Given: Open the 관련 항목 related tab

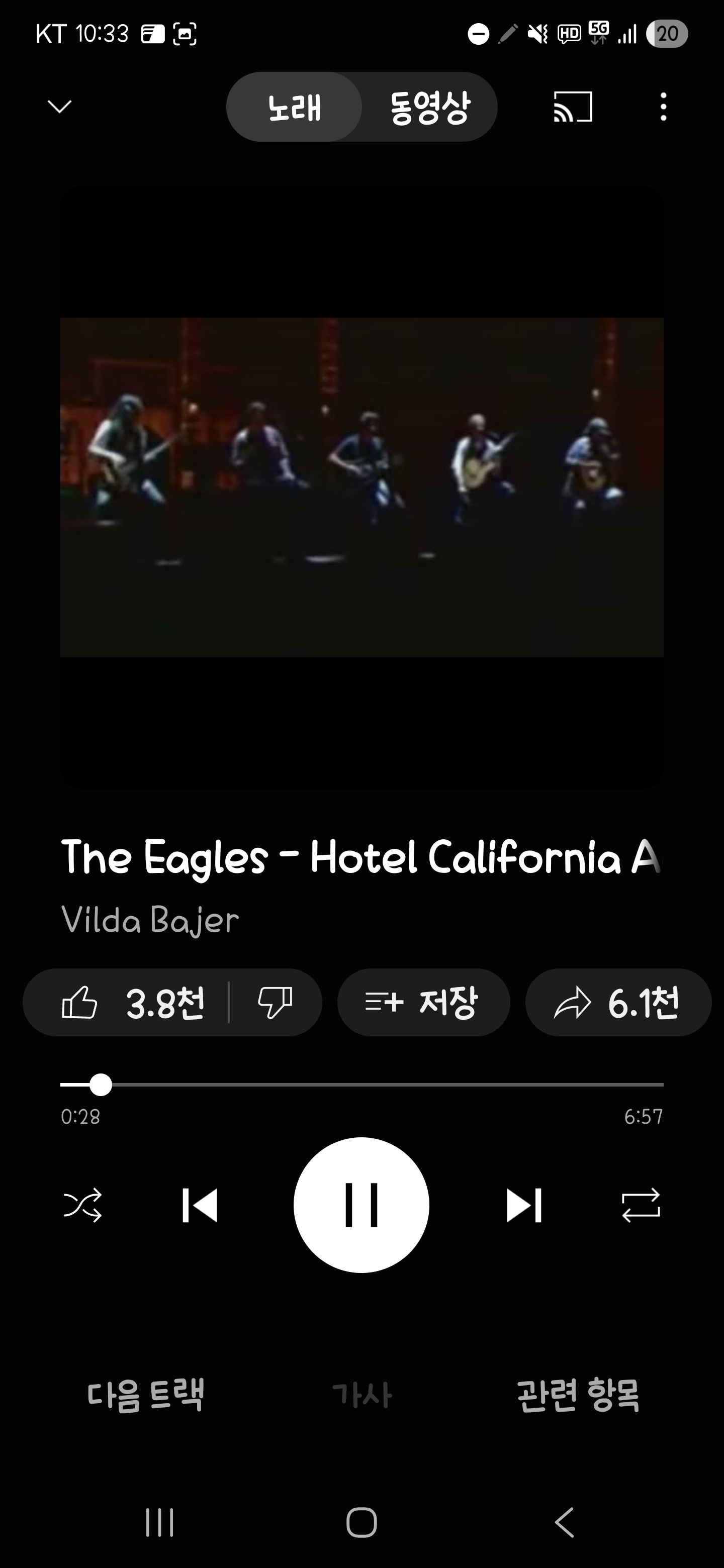Looking at the screenshot, I should pyautogui.click(x=578, y=1395).
